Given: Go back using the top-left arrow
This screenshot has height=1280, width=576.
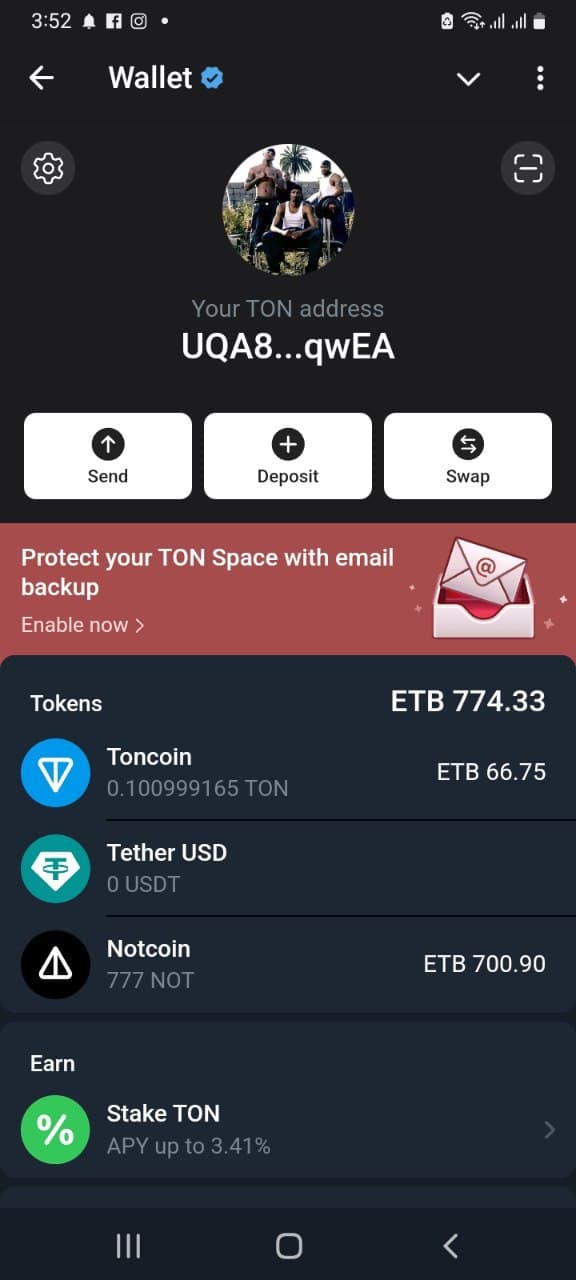Looking at the screenshot, I should coord(41,77).
